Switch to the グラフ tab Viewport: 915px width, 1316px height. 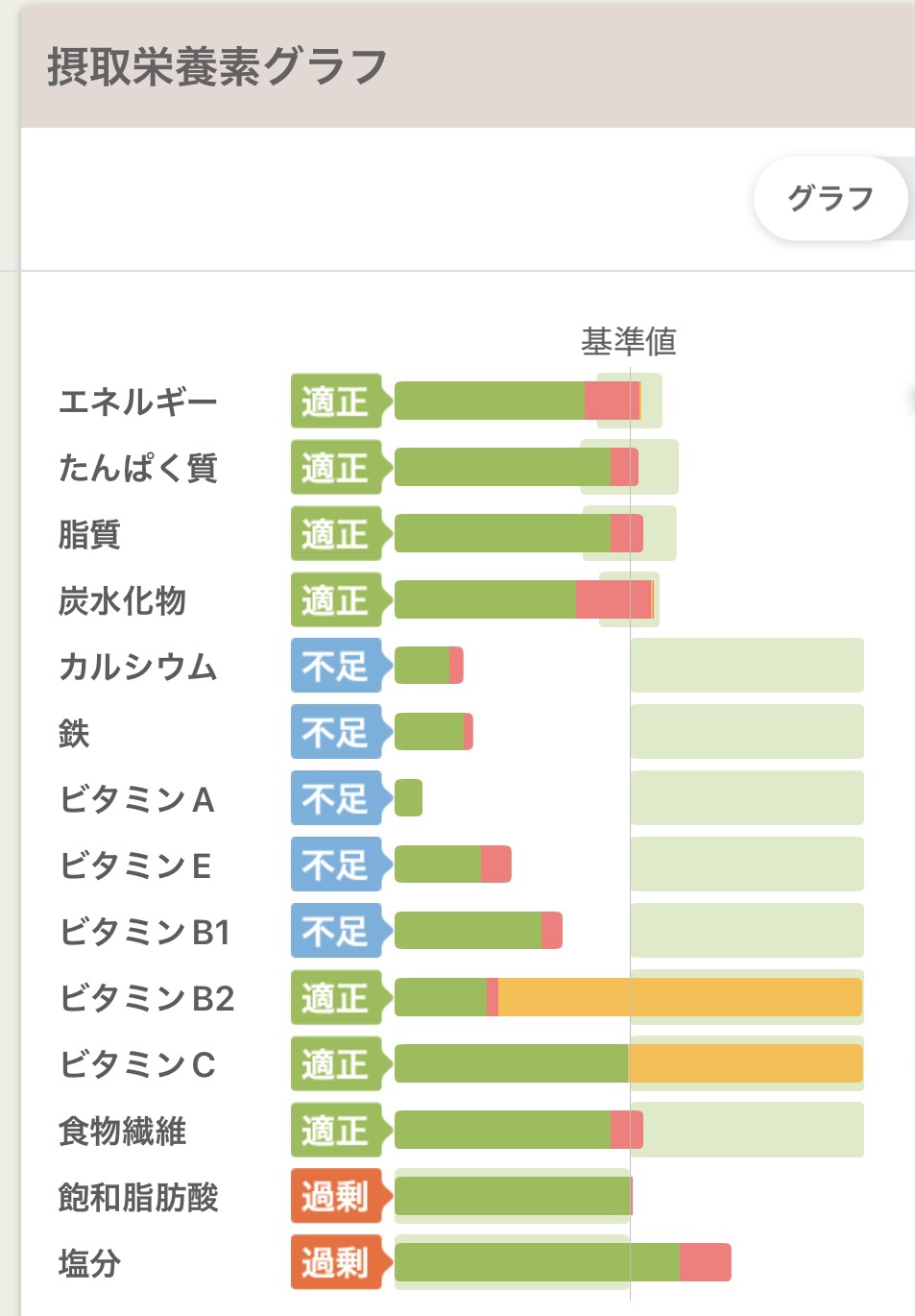(x=828, y=198)
